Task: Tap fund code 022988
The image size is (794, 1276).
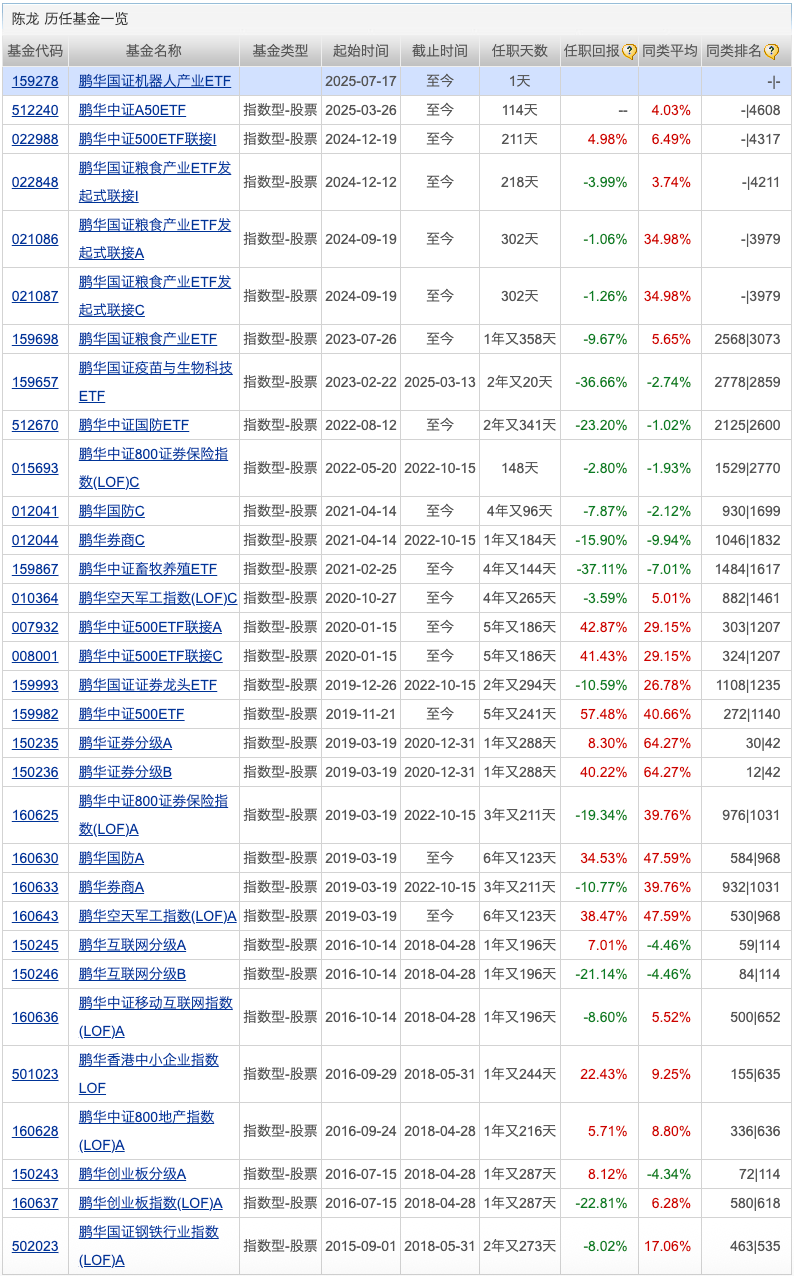Action: point(35,139)
